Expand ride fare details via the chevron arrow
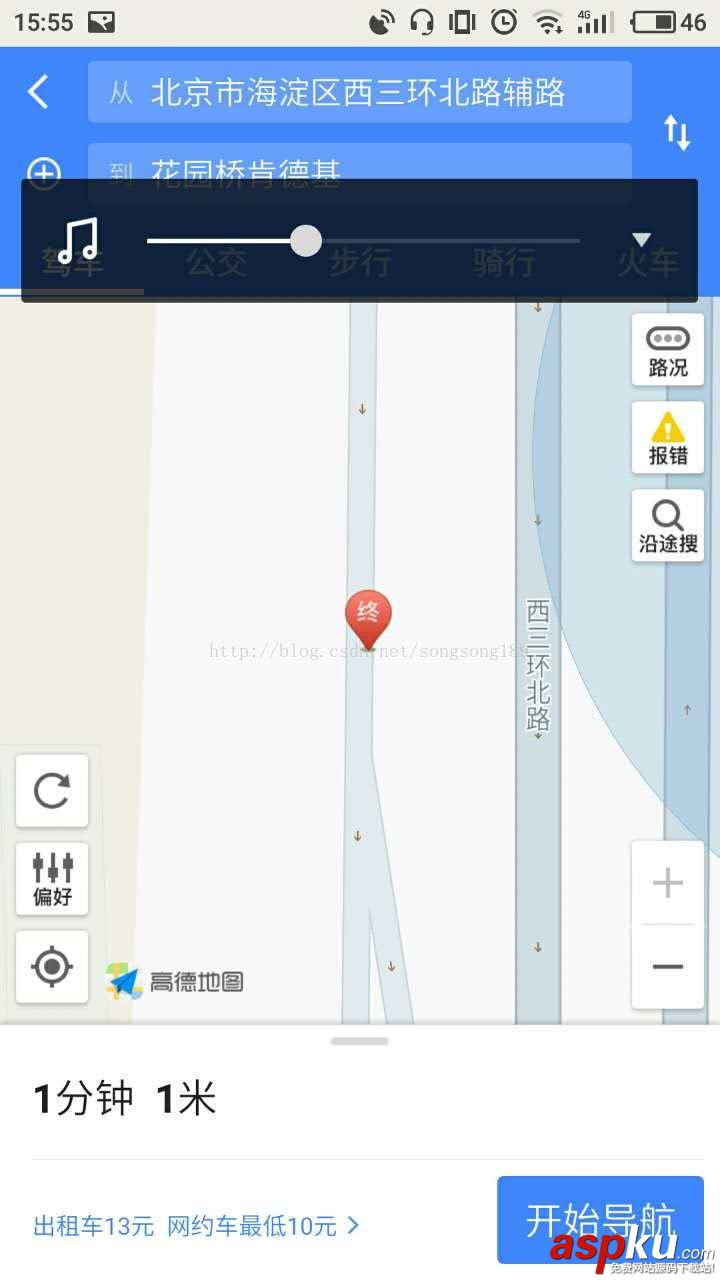The image size is (720, 1280). coord(352,1225)
